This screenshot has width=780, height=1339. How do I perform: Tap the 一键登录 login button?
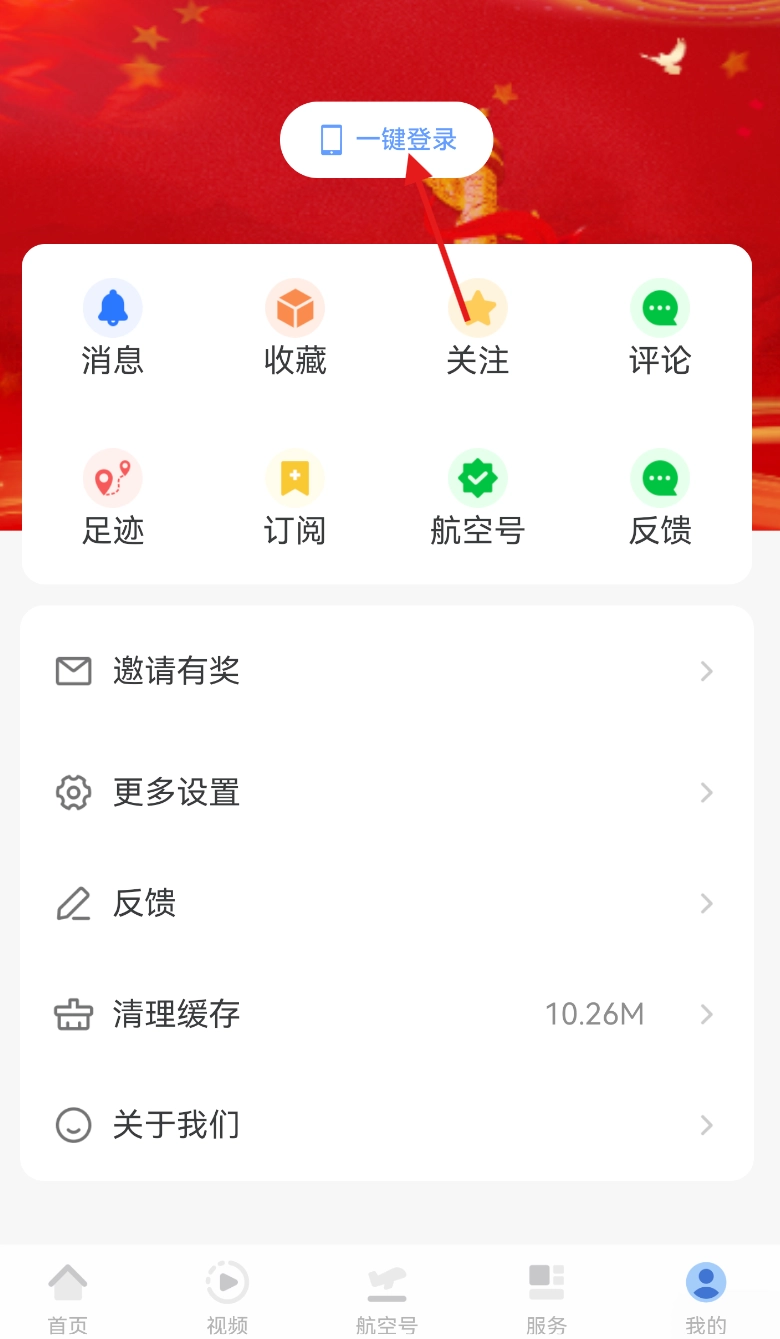tap(386, 140)
